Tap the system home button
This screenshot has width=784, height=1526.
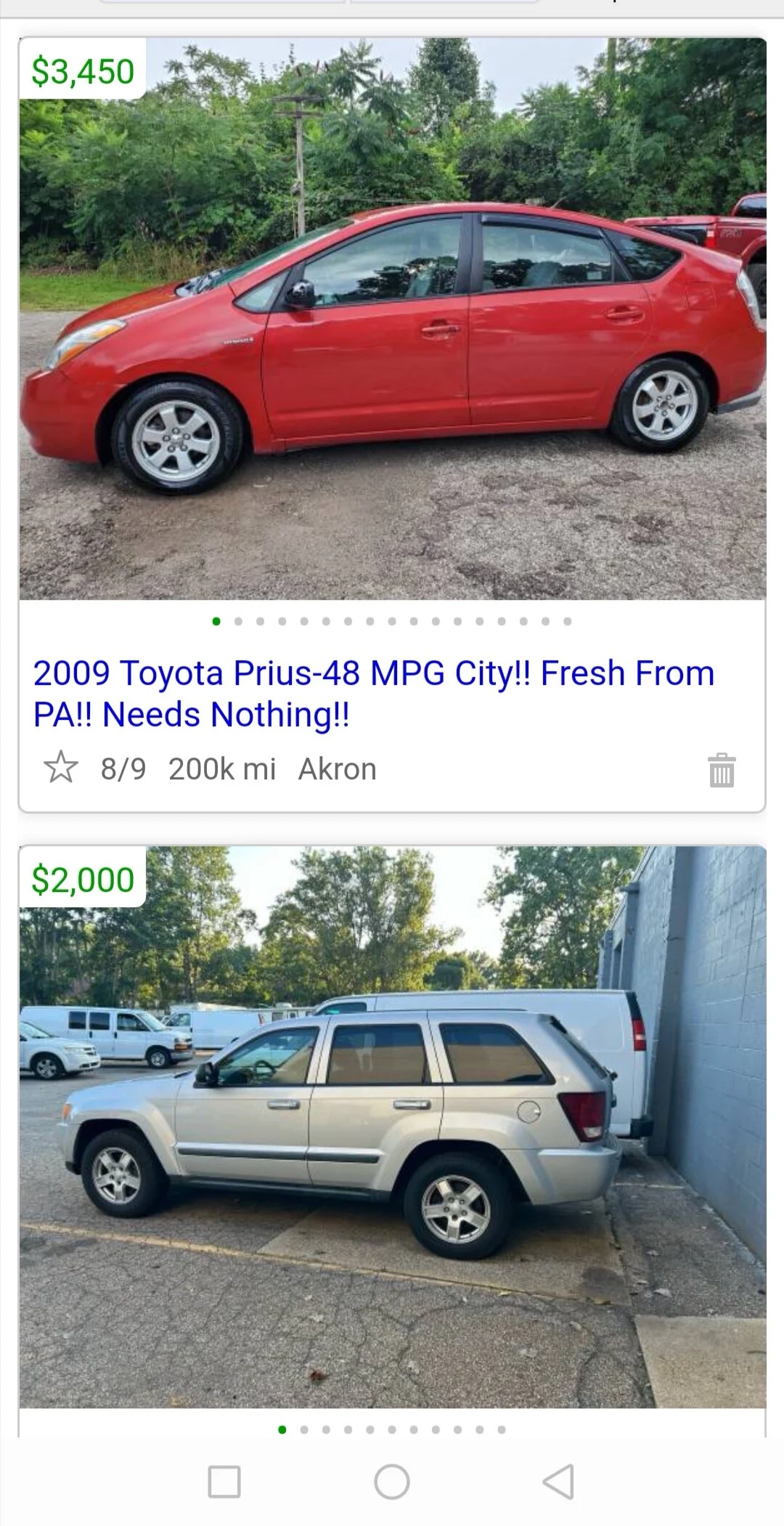(392, 1482)
